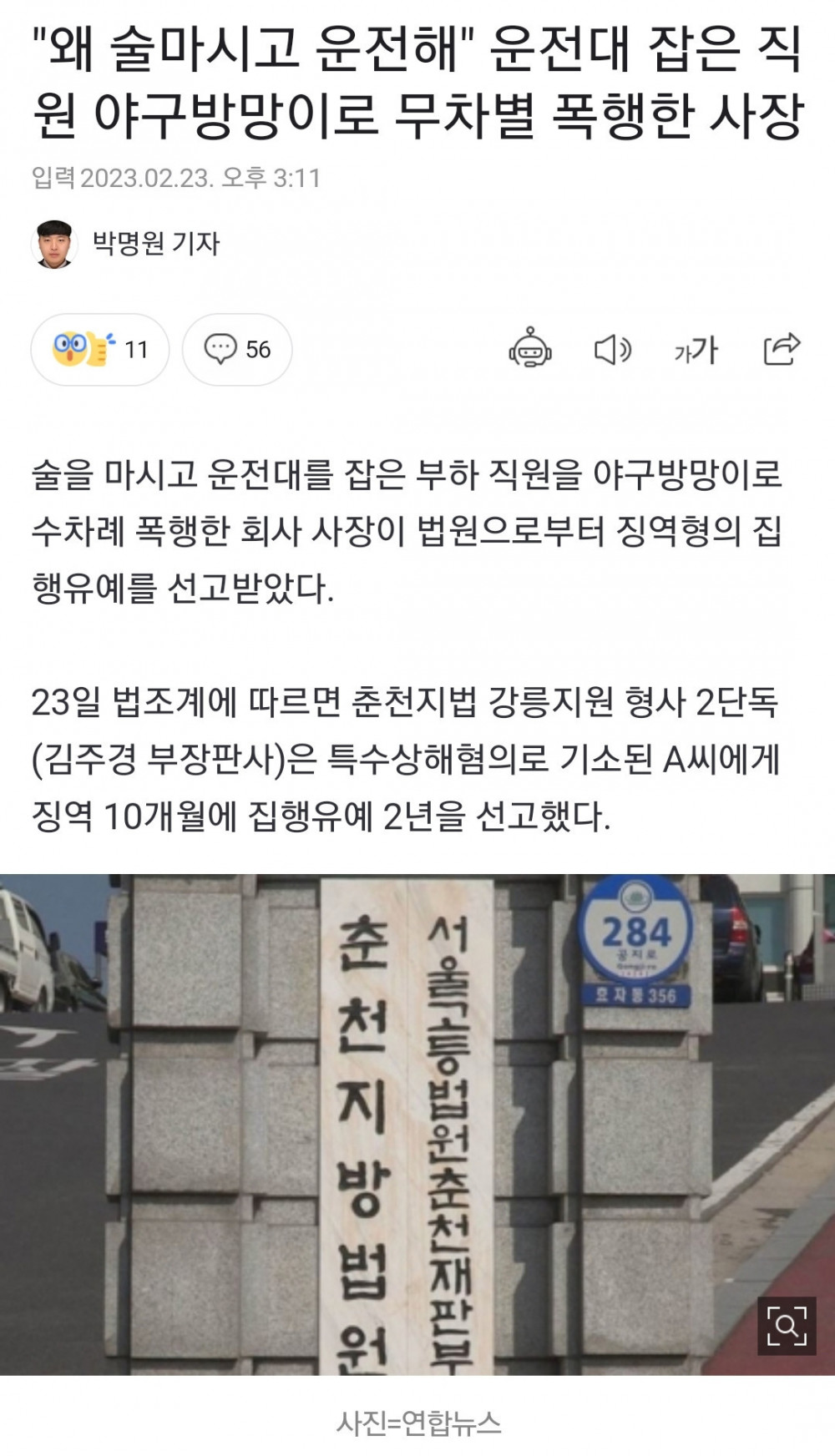This screenshot has height=1456, width=835.
Task: Change font size with 가가 icon
Action: coord(696,349)
